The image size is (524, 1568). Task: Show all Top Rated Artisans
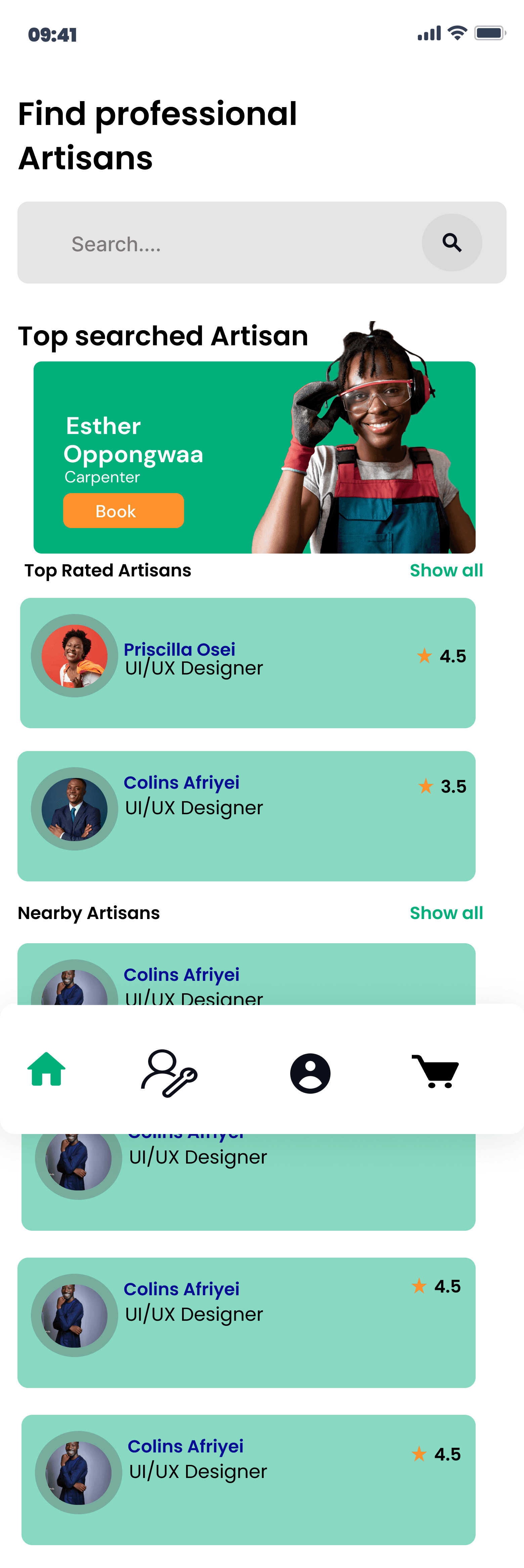446,570
